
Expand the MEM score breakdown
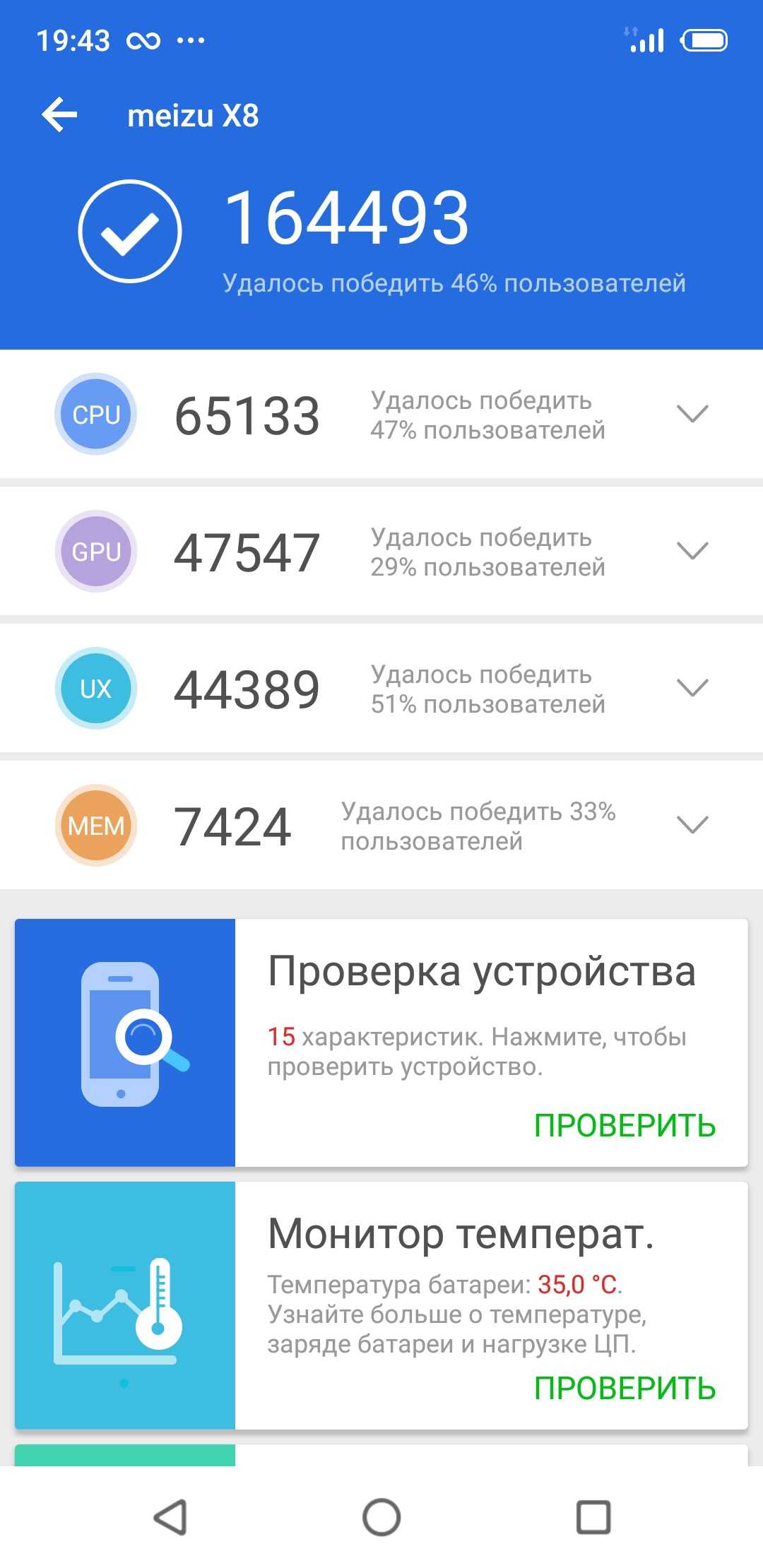[x=692, y=825]
